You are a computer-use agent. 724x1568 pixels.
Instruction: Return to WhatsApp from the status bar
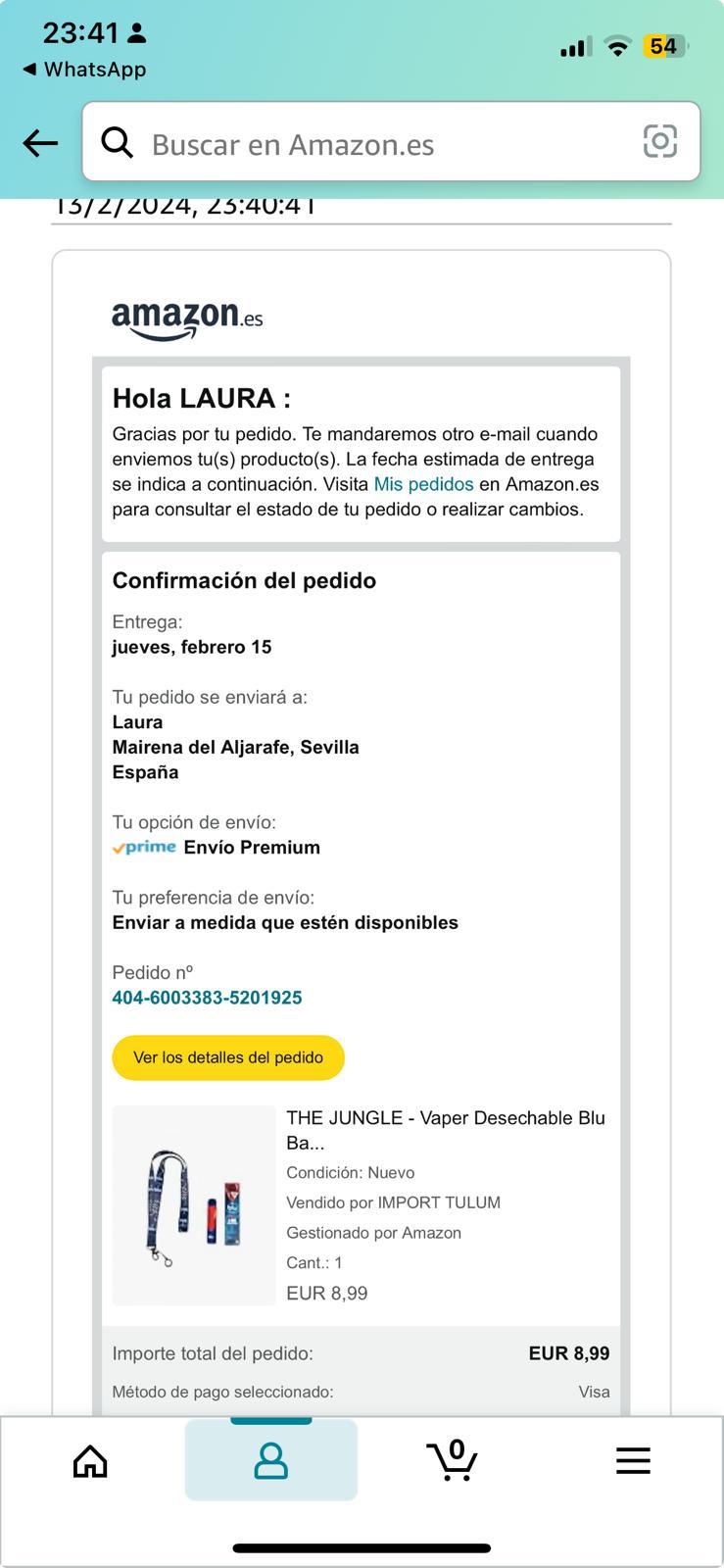tap(84, 70)
